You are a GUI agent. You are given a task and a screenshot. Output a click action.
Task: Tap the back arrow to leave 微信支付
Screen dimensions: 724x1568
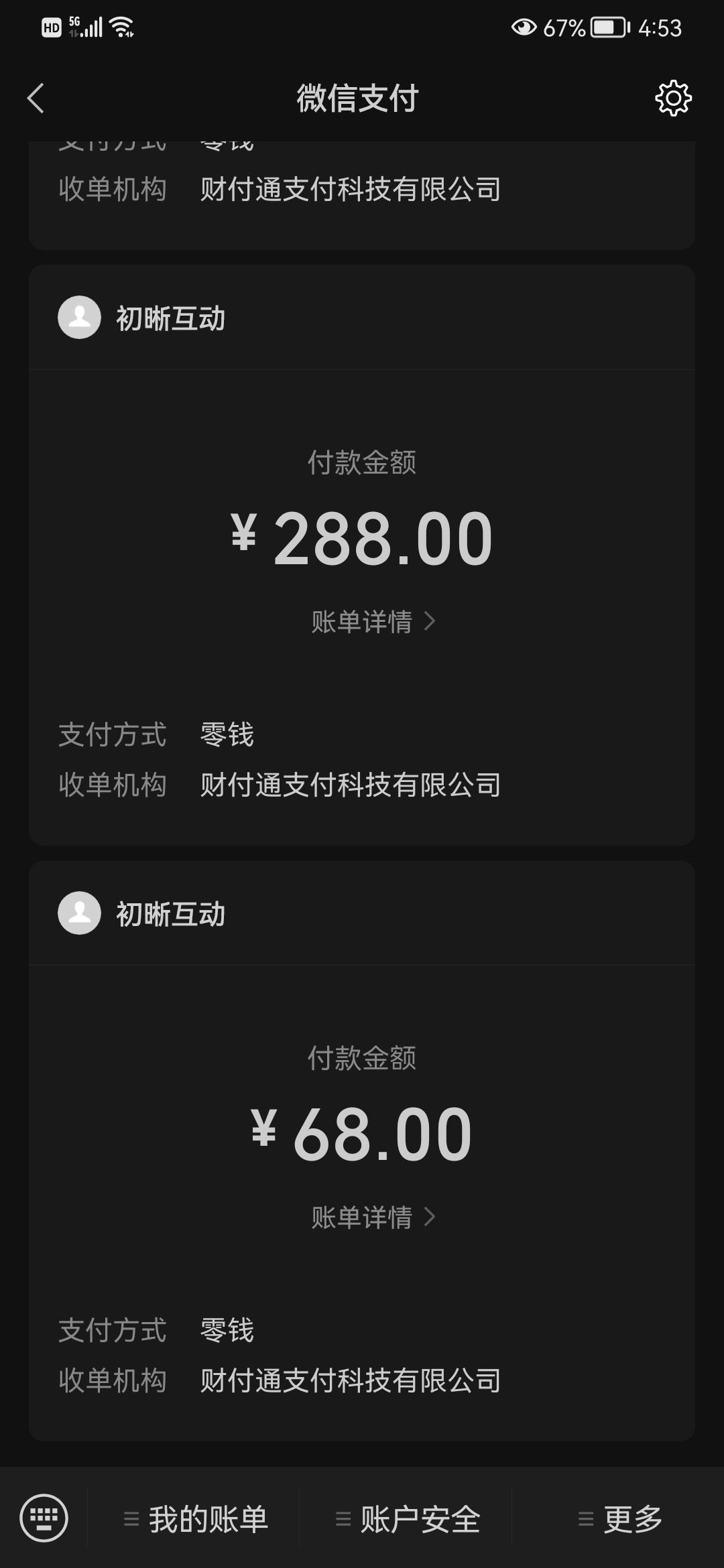tap(35, 98)
